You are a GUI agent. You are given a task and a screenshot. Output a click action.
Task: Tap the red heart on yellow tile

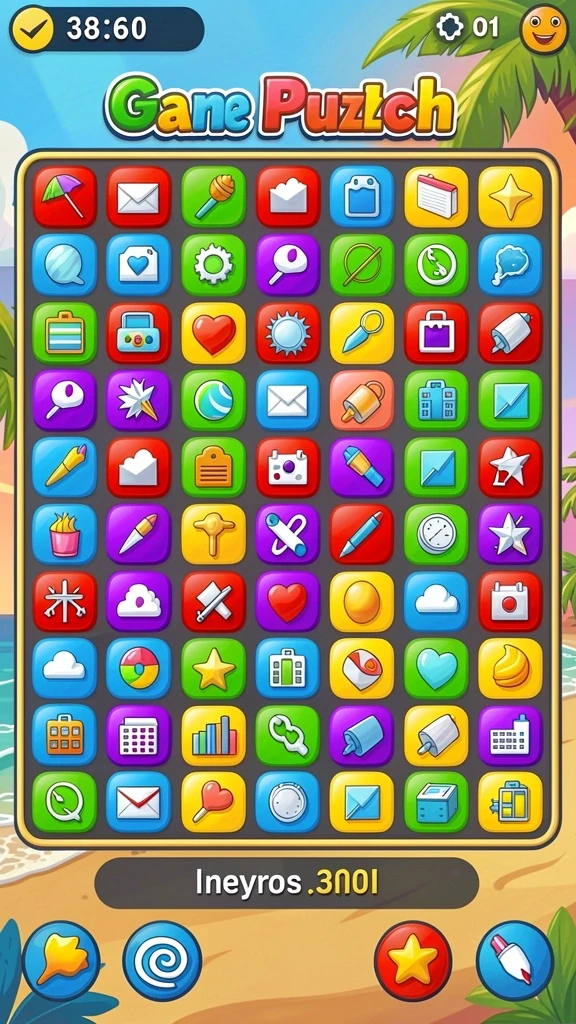[214, 332]
